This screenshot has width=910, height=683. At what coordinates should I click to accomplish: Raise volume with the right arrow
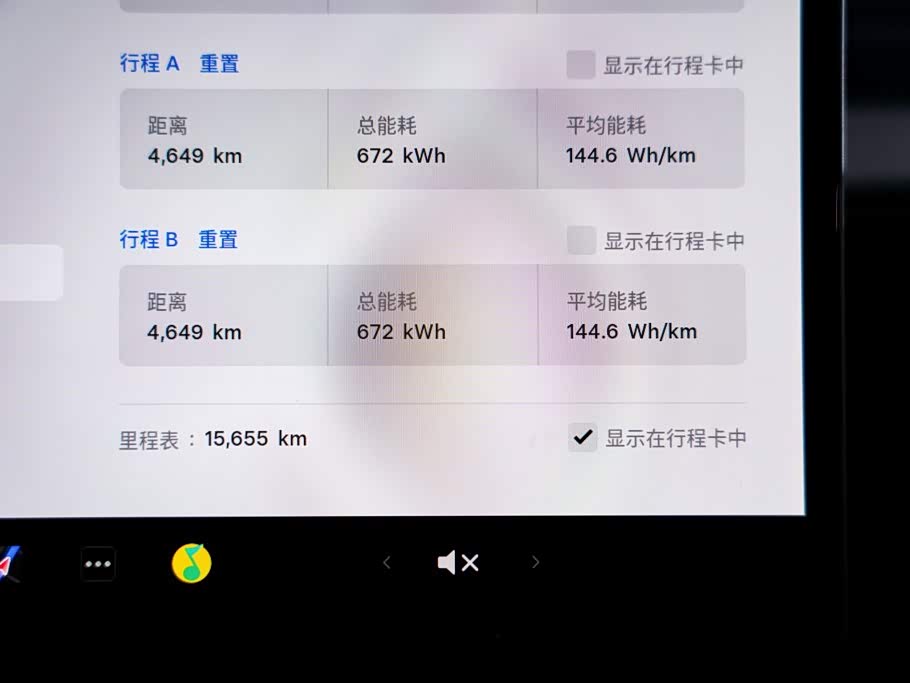pos(535,562)
